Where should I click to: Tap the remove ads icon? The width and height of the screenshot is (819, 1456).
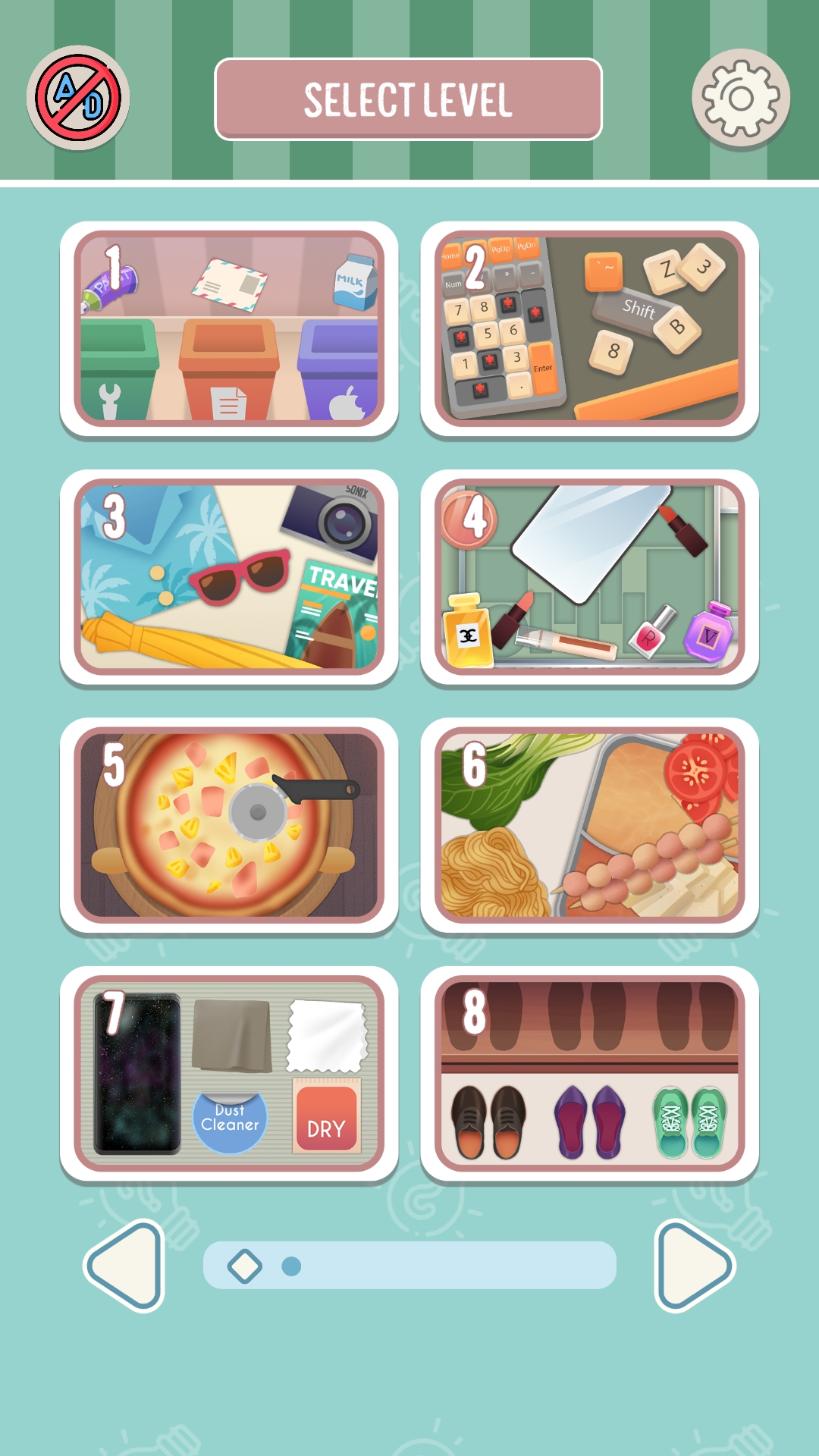78,98
